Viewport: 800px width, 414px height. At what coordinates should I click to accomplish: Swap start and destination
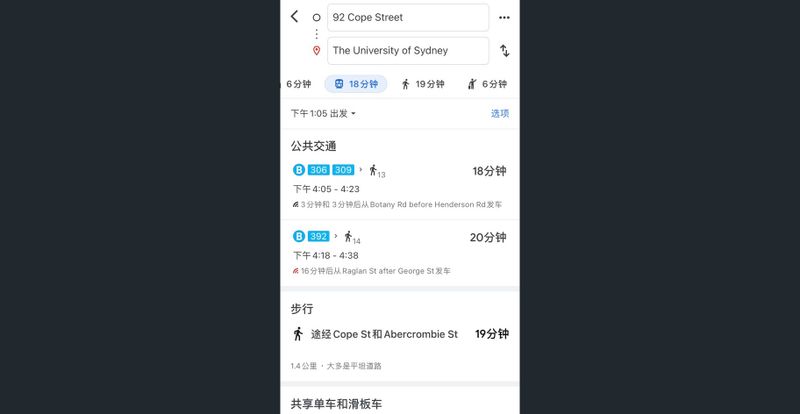504,51
